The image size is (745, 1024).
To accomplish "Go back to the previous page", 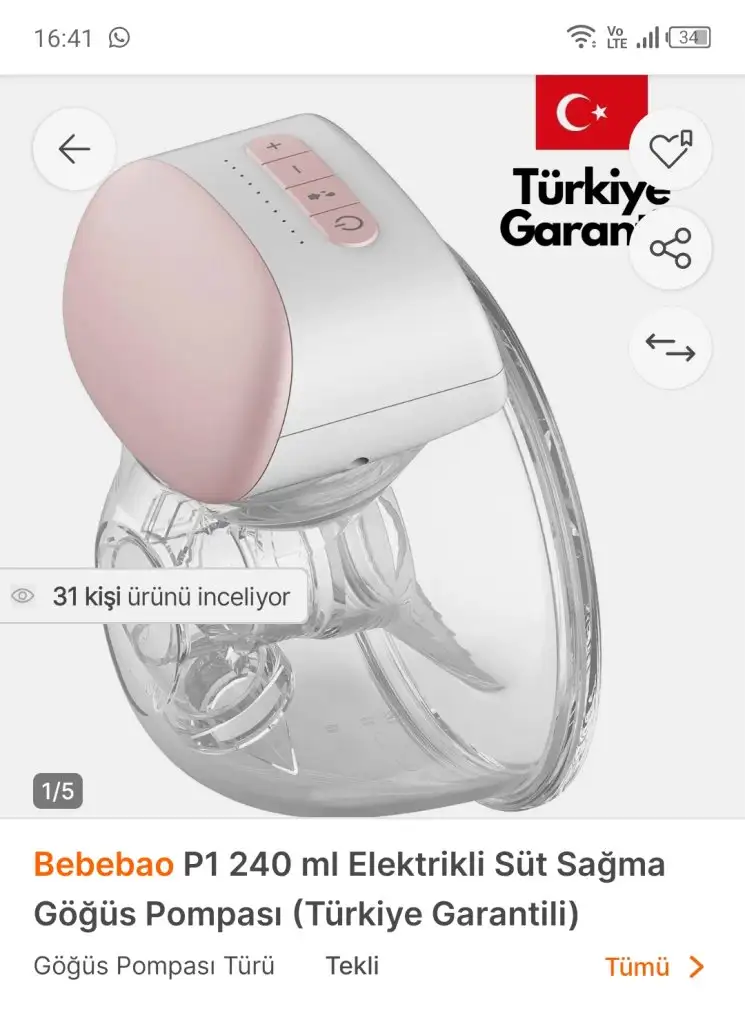I will 74,150.
